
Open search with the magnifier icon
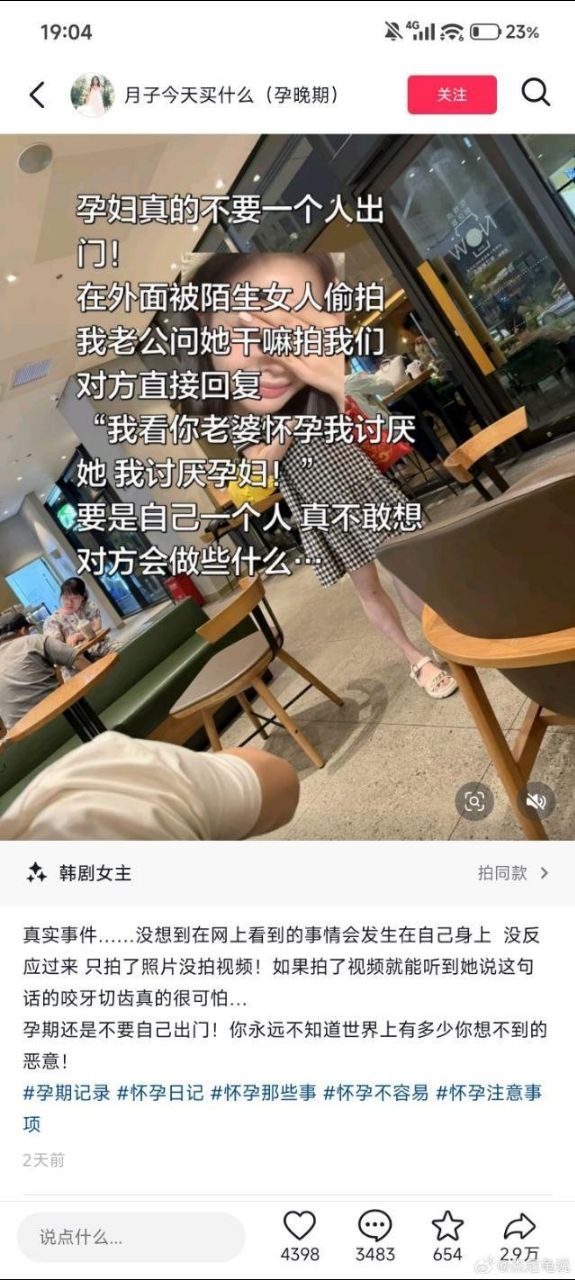[x=536, y=93]
